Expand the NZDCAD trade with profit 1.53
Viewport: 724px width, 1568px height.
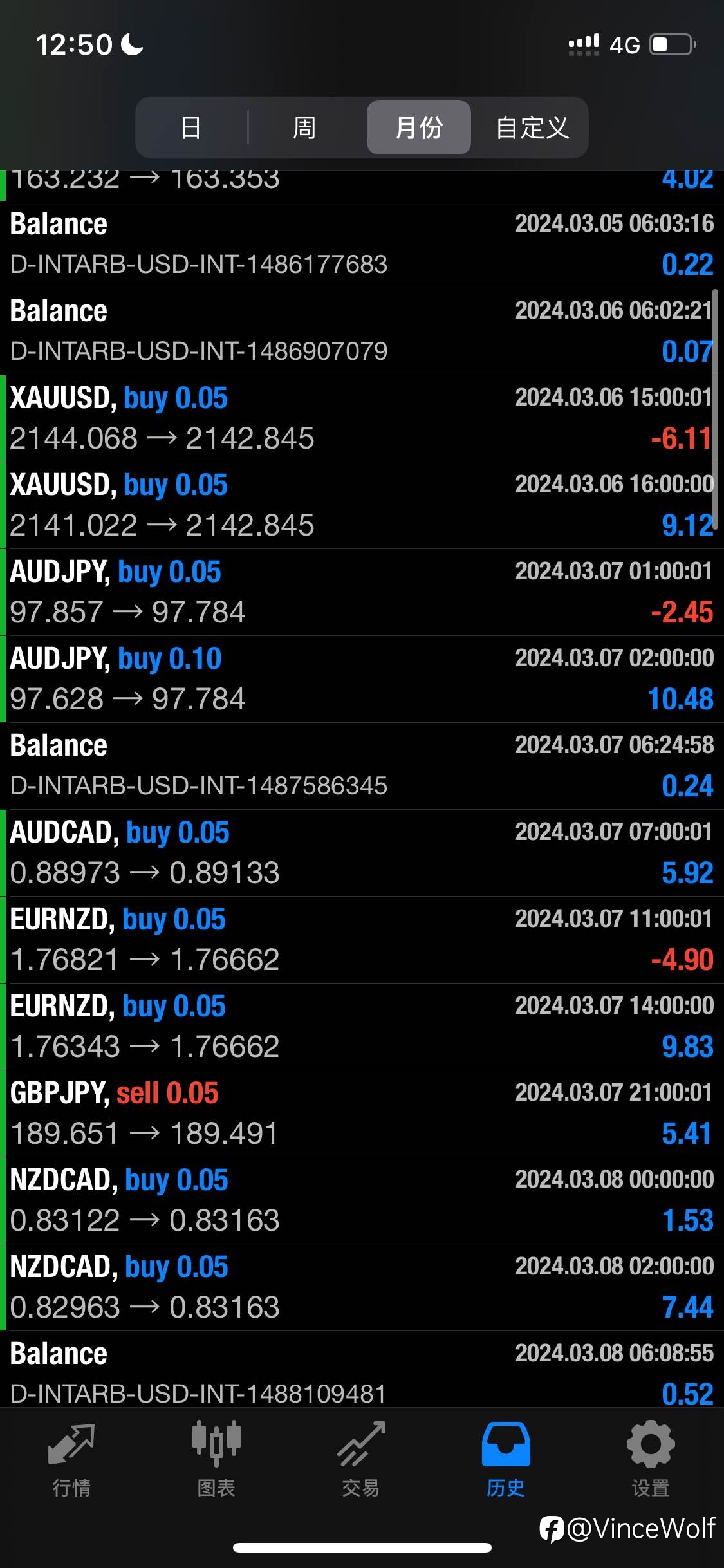click(362, 1200)
